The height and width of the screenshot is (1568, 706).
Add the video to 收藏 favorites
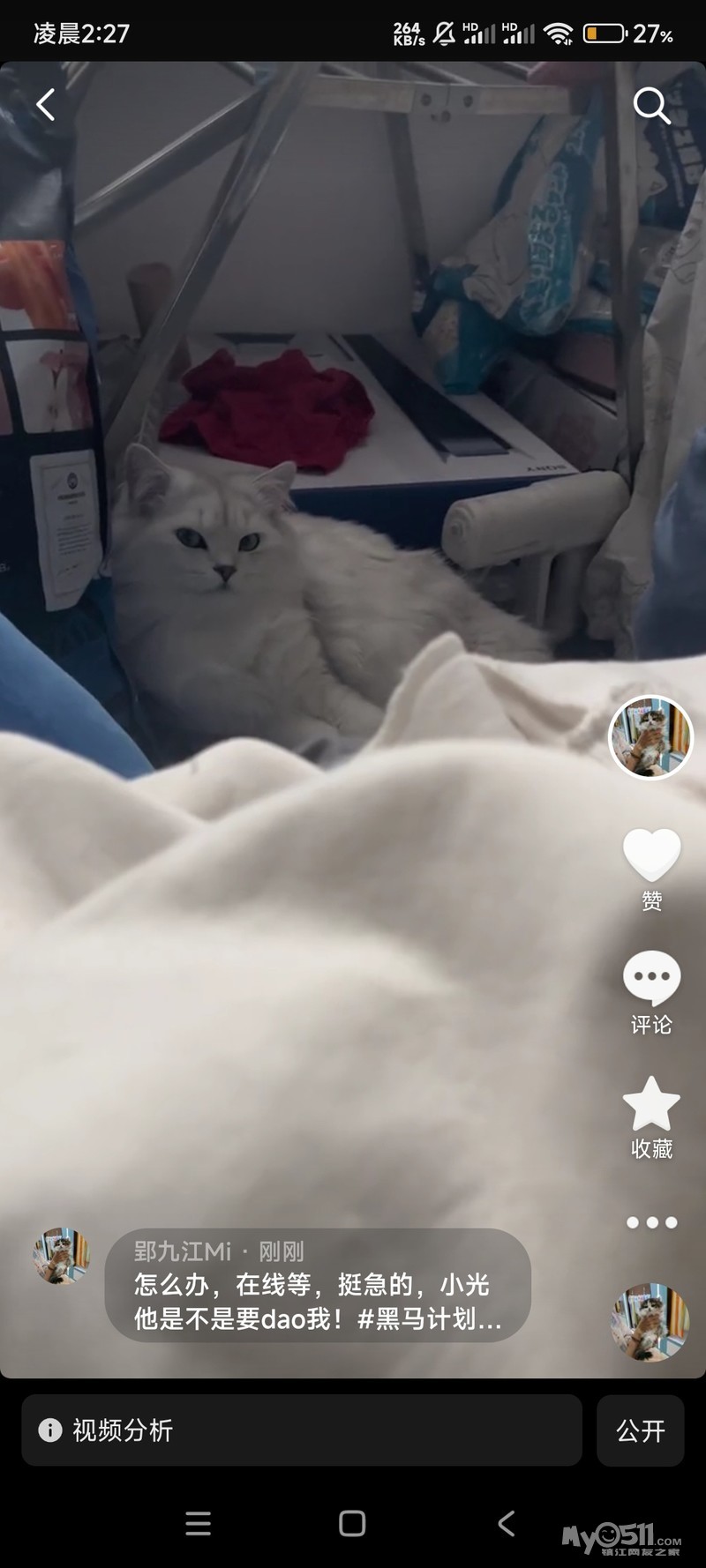[x=651, y=1104]
